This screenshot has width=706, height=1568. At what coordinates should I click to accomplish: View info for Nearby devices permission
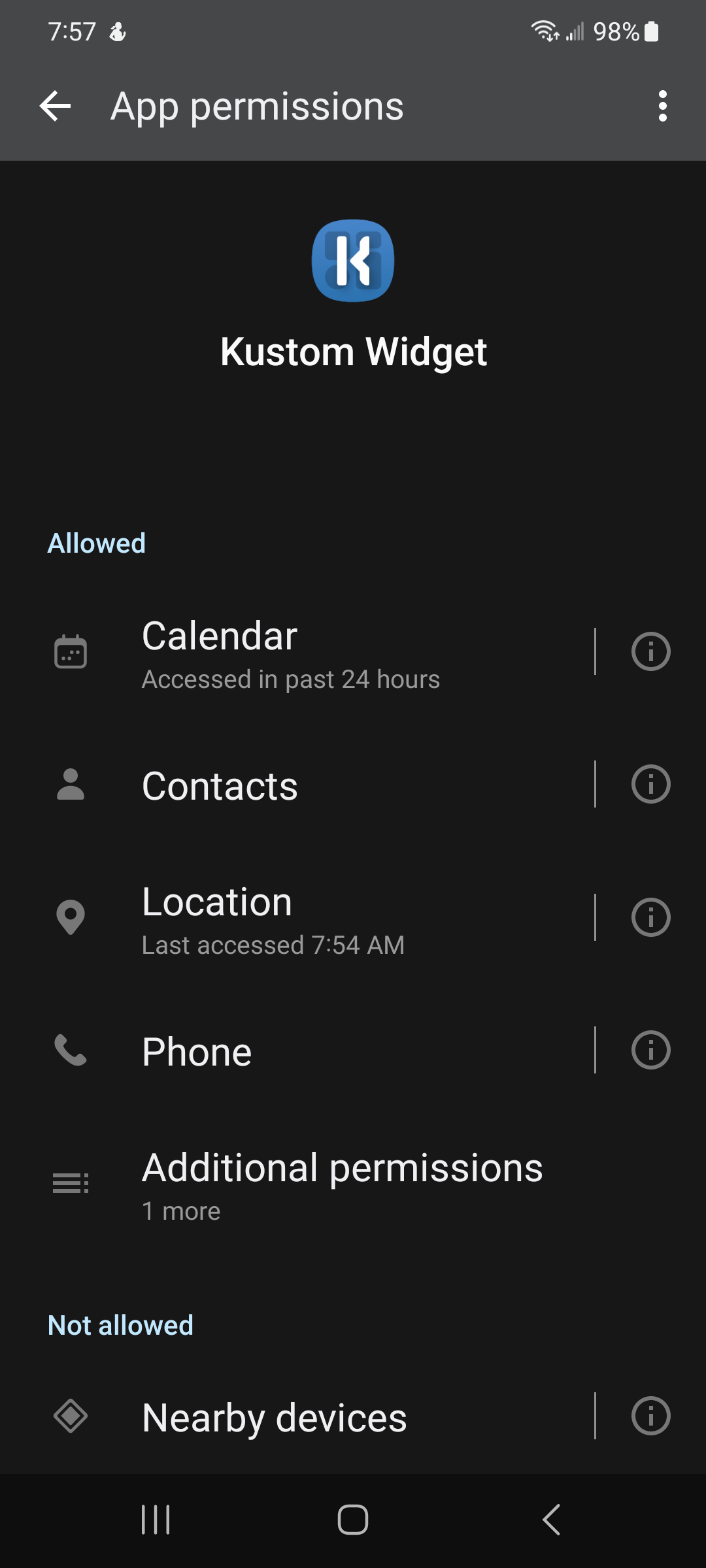[x=650, y=1416]
